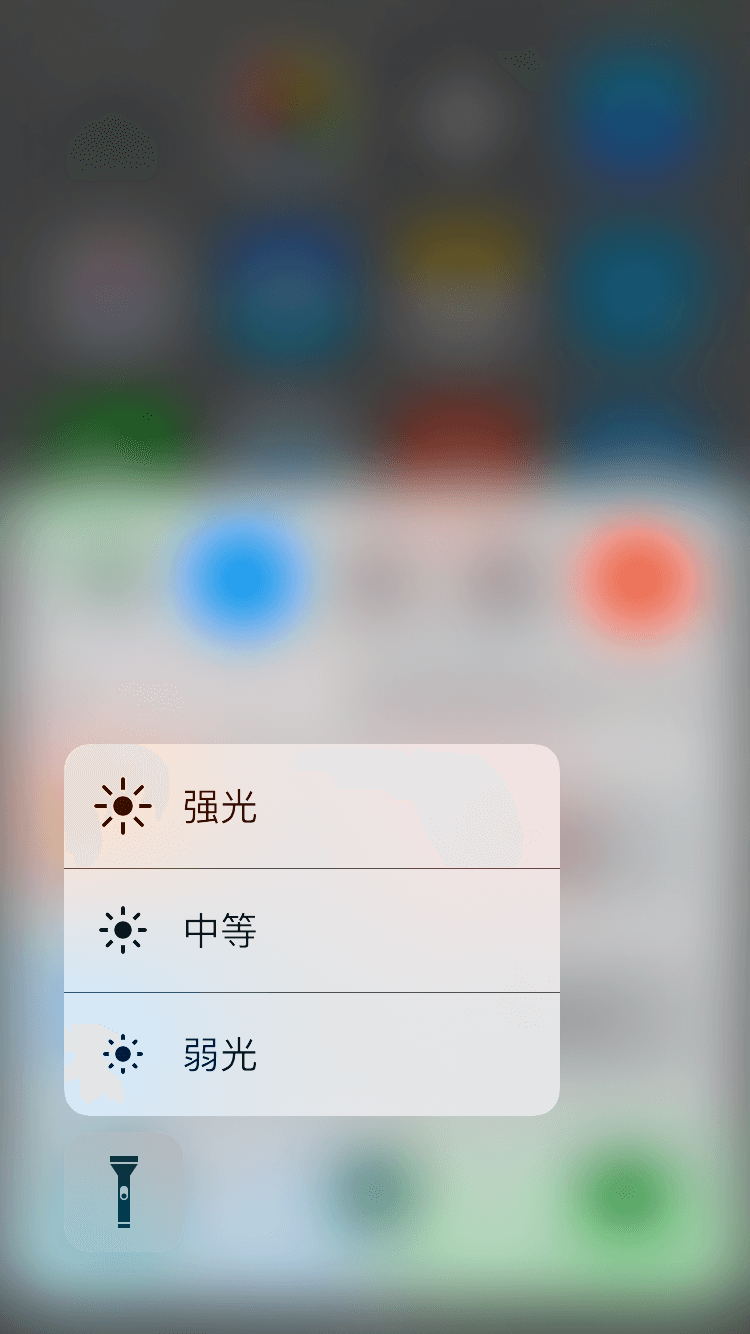The image size is (750, 1334).
Task: Choose 中等 (medium) flashlight brightness
Action: click(x=310, y=930)
